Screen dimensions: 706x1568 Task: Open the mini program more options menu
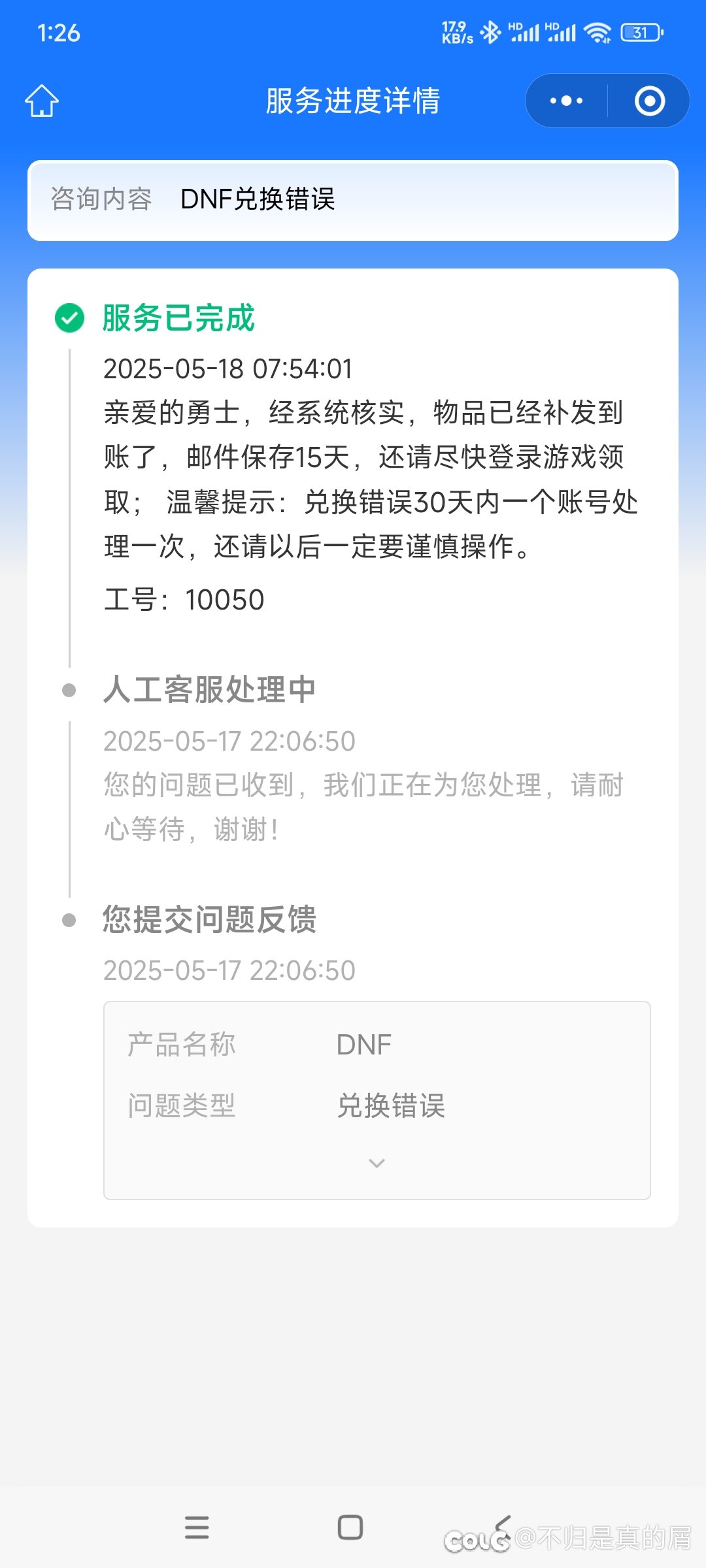pyautogui.click(x=566, y=101)
